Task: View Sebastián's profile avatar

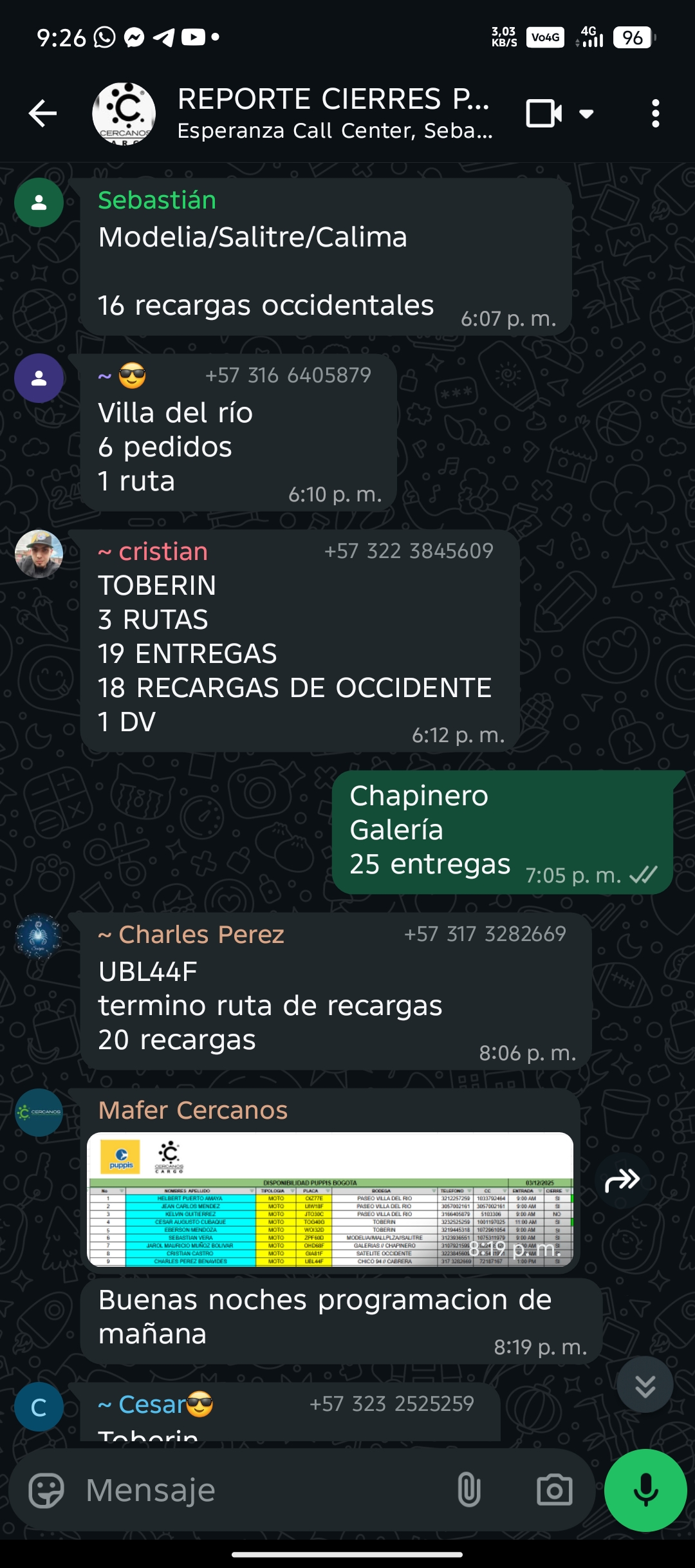Action: 39,202
